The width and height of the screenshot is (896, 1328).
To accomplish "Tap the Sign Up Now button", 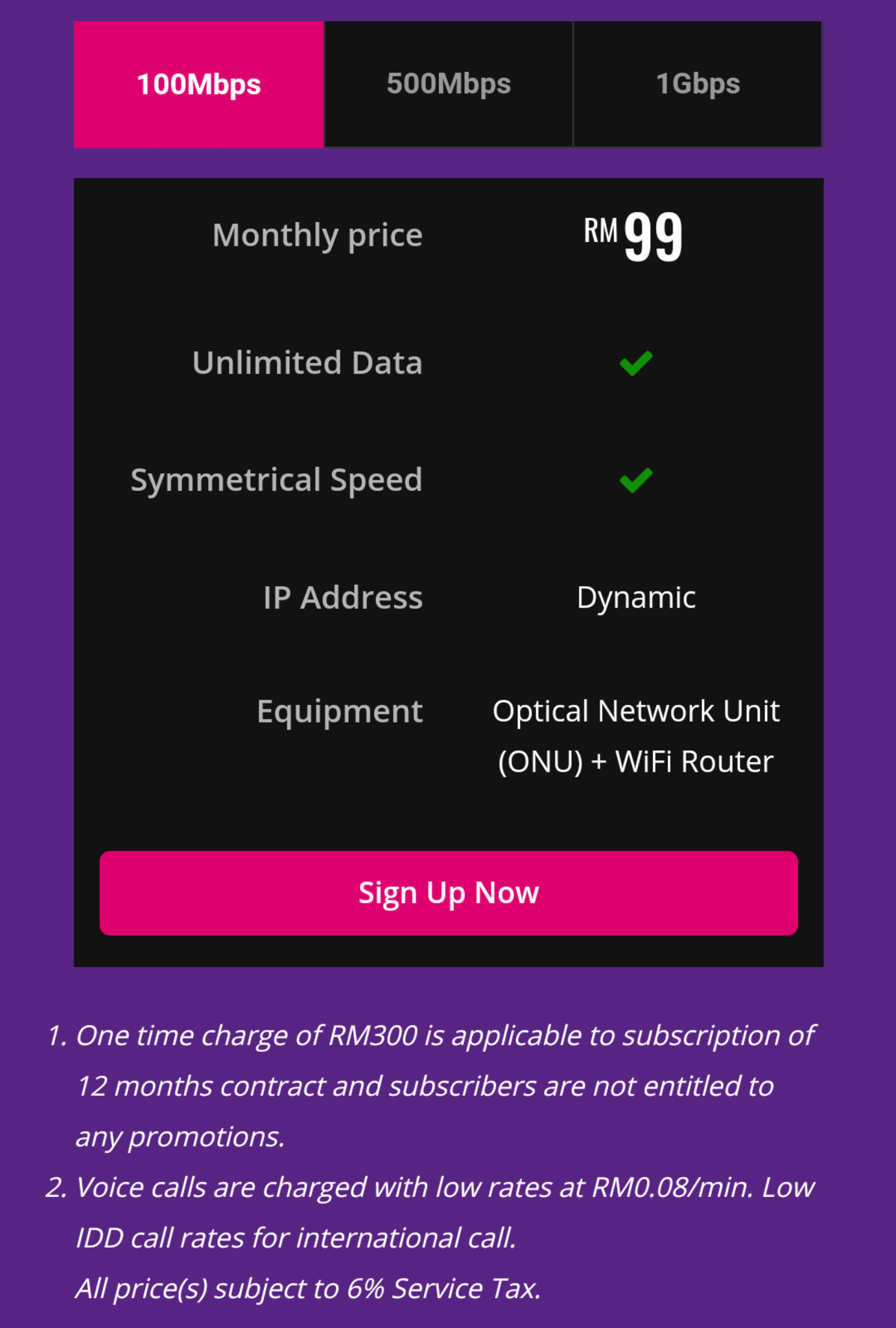I will tap(449, 893).
